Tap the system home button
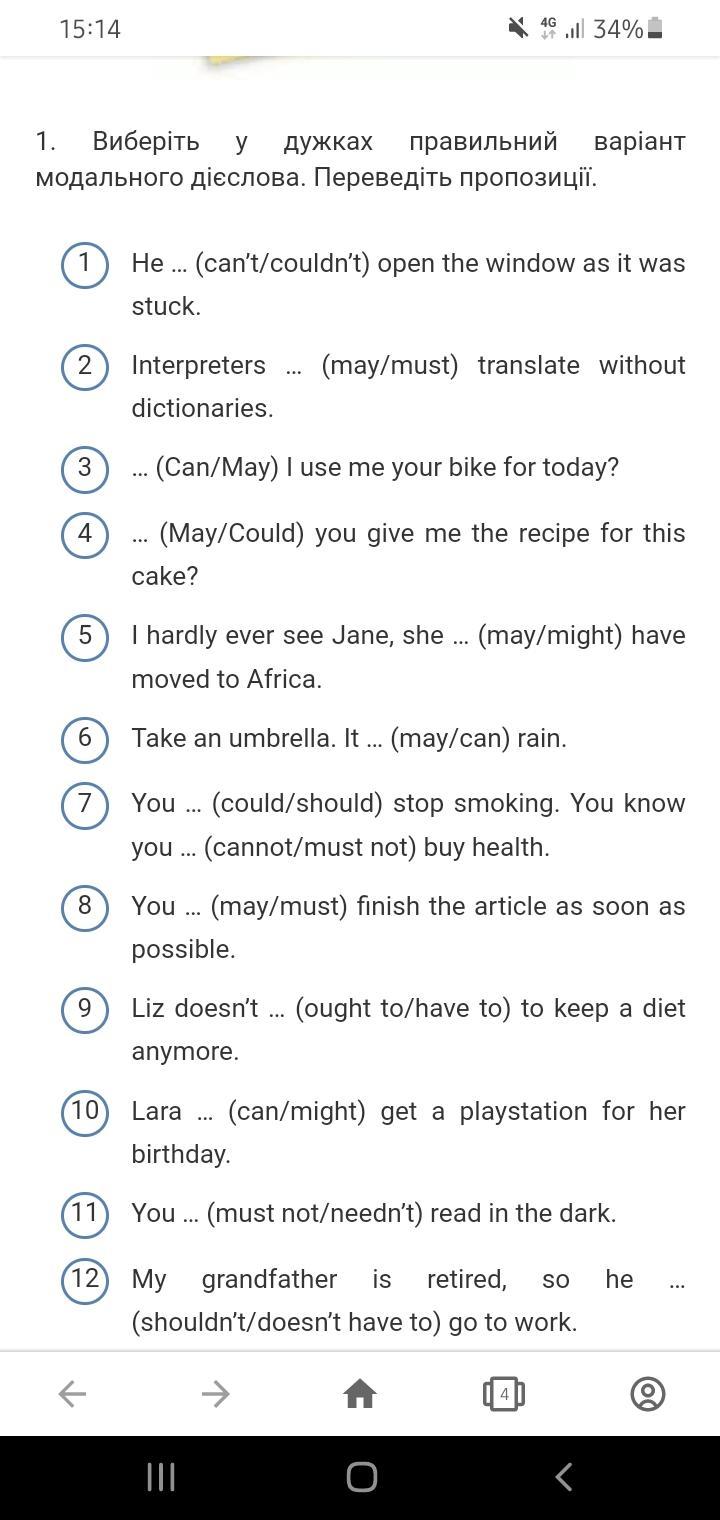Image resolution: width=720 pixels, height=1520 pixels. pyautogui.click(x=361, y=1477)
